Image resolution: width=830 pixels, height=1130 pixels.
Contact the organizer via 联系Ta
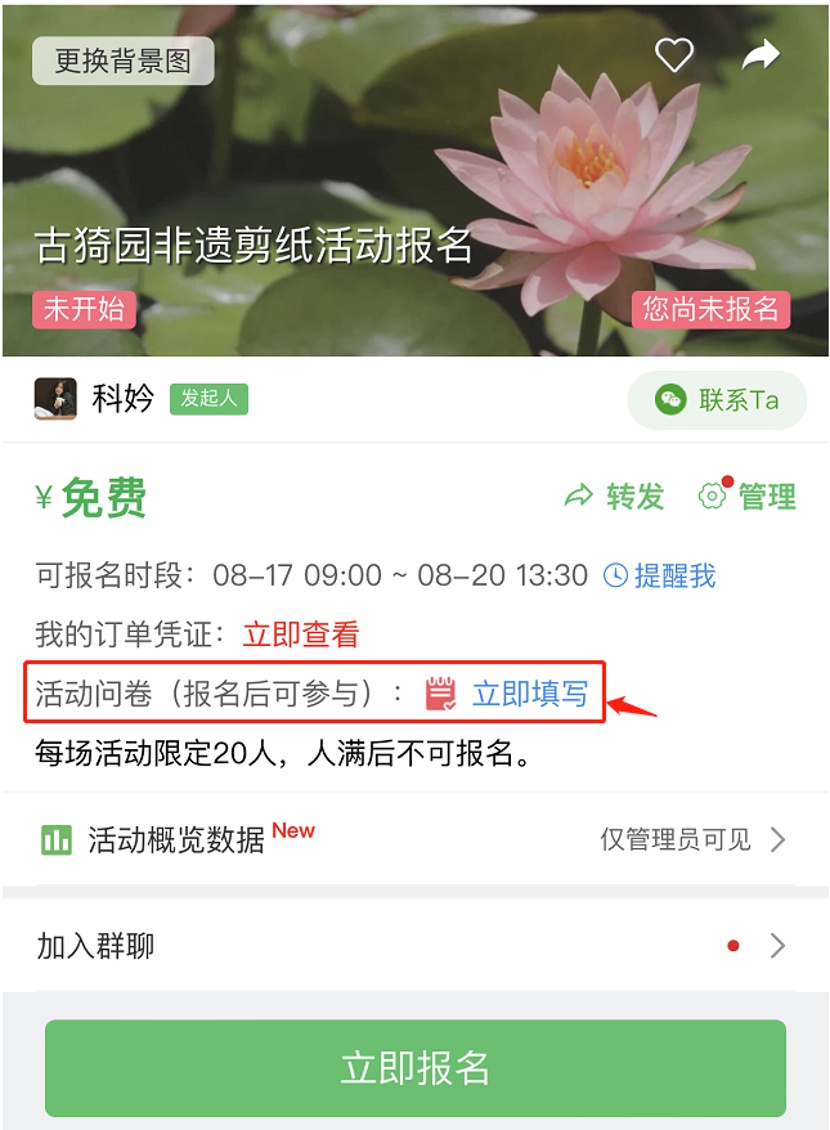[717, 400]
